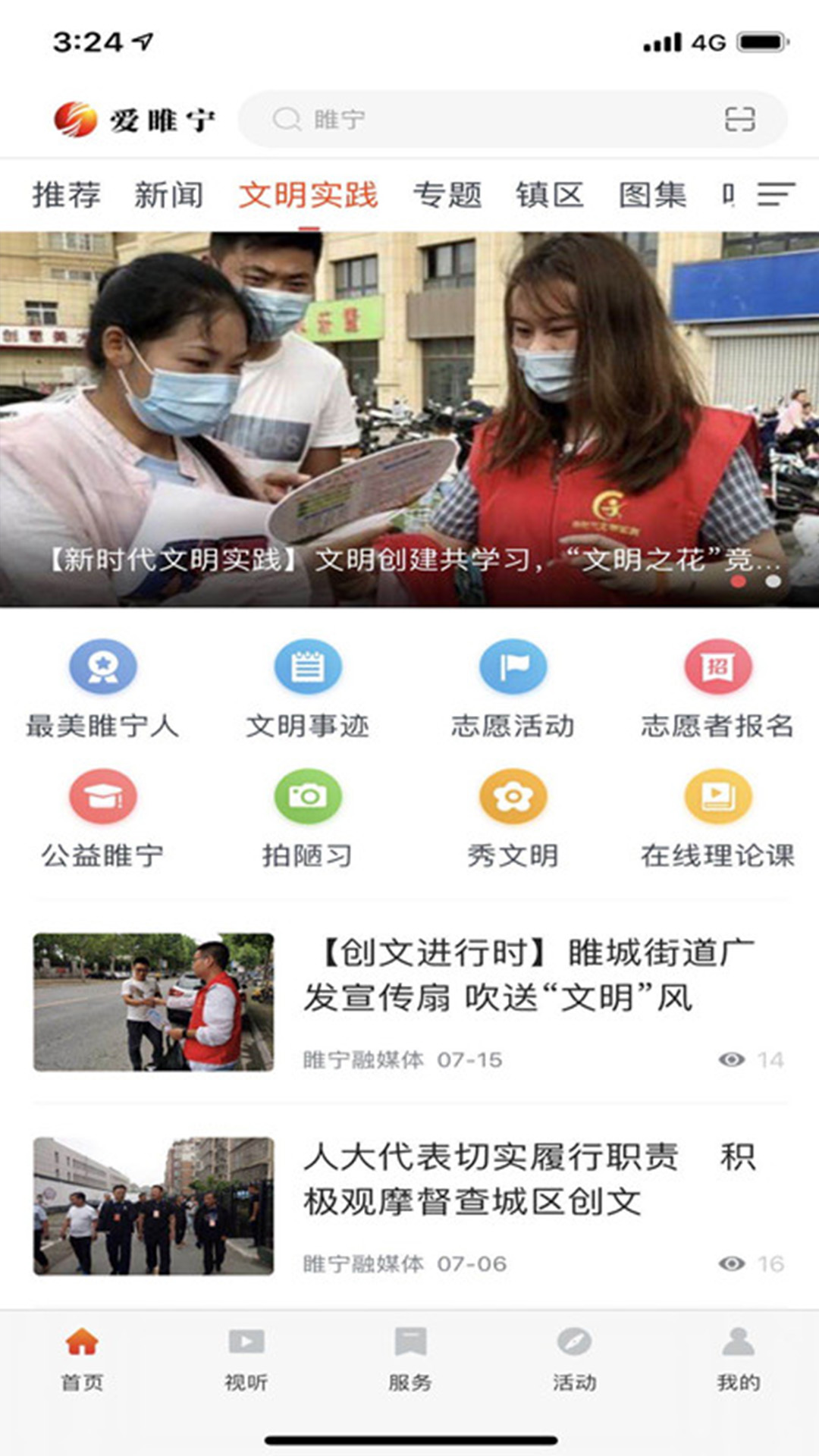The image size is (819, 1456).
Task: Go to the 图集 tab
Action: click(x=652, y=195)
